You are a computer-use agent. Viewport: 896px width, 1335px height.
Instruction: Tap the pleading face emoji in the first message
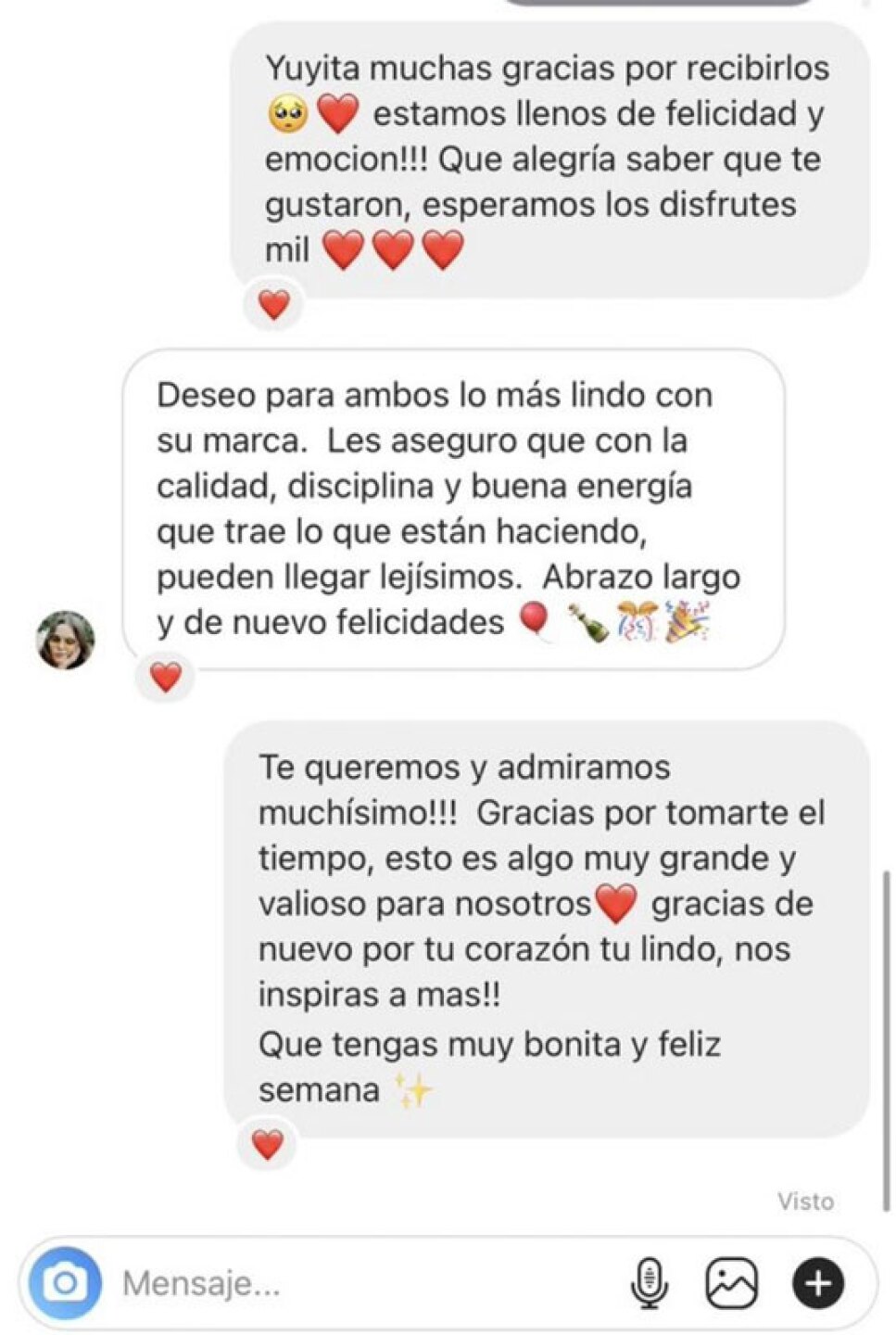289,112
